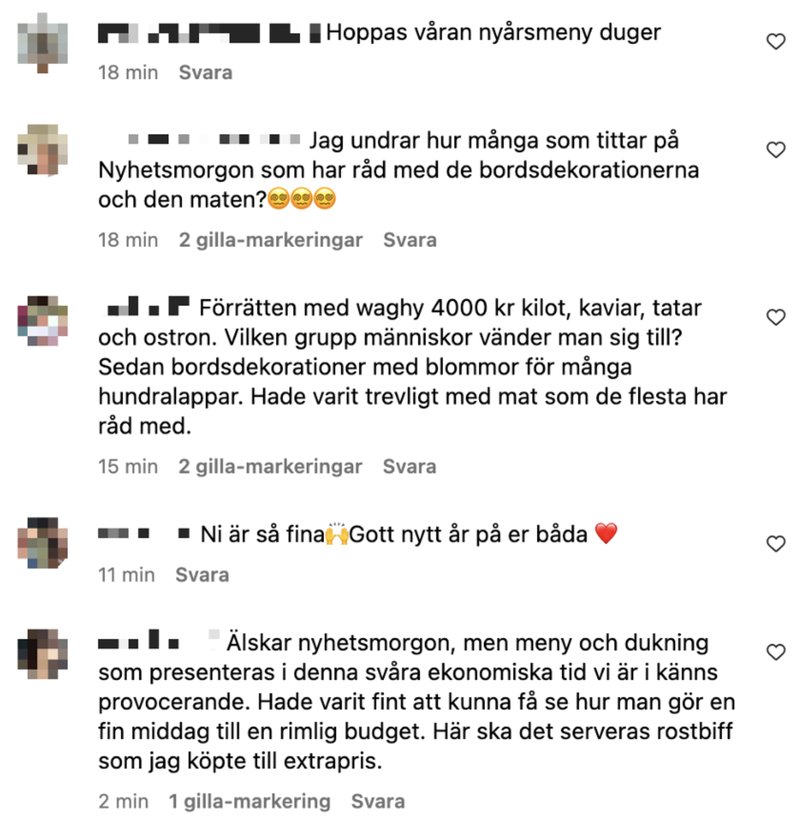This screenshot has height=840, width=800.
Task: Open avatar of the waghy comment author
Action: pos(44,320)
